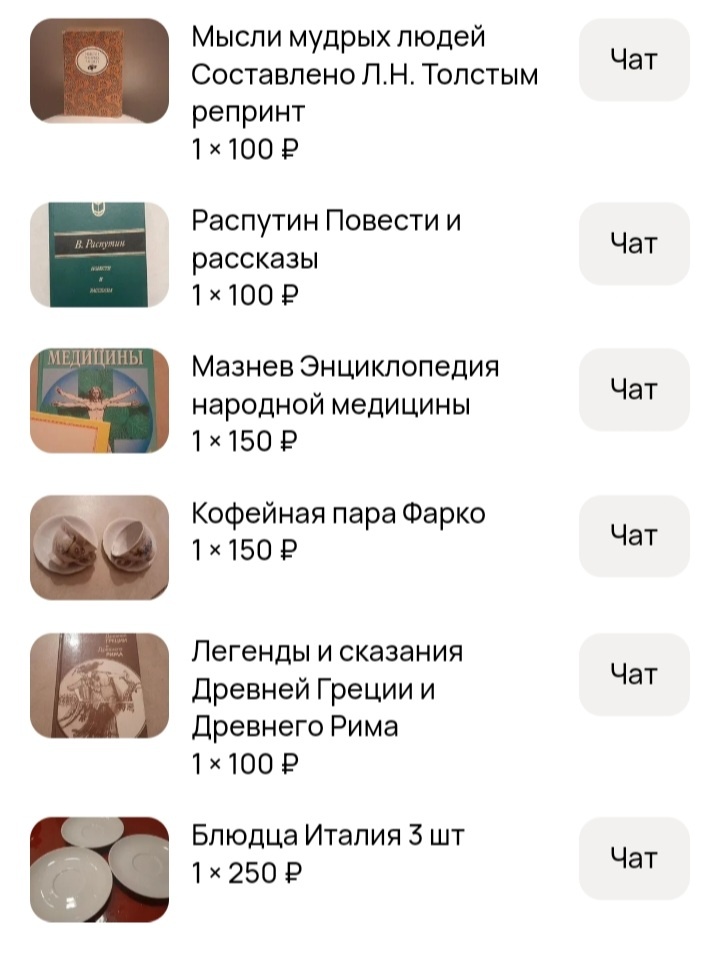Click price 1 × 150 ₽ under Кофейная пара
This screenshot has width=720, height=974.
(x=243, y=549)
